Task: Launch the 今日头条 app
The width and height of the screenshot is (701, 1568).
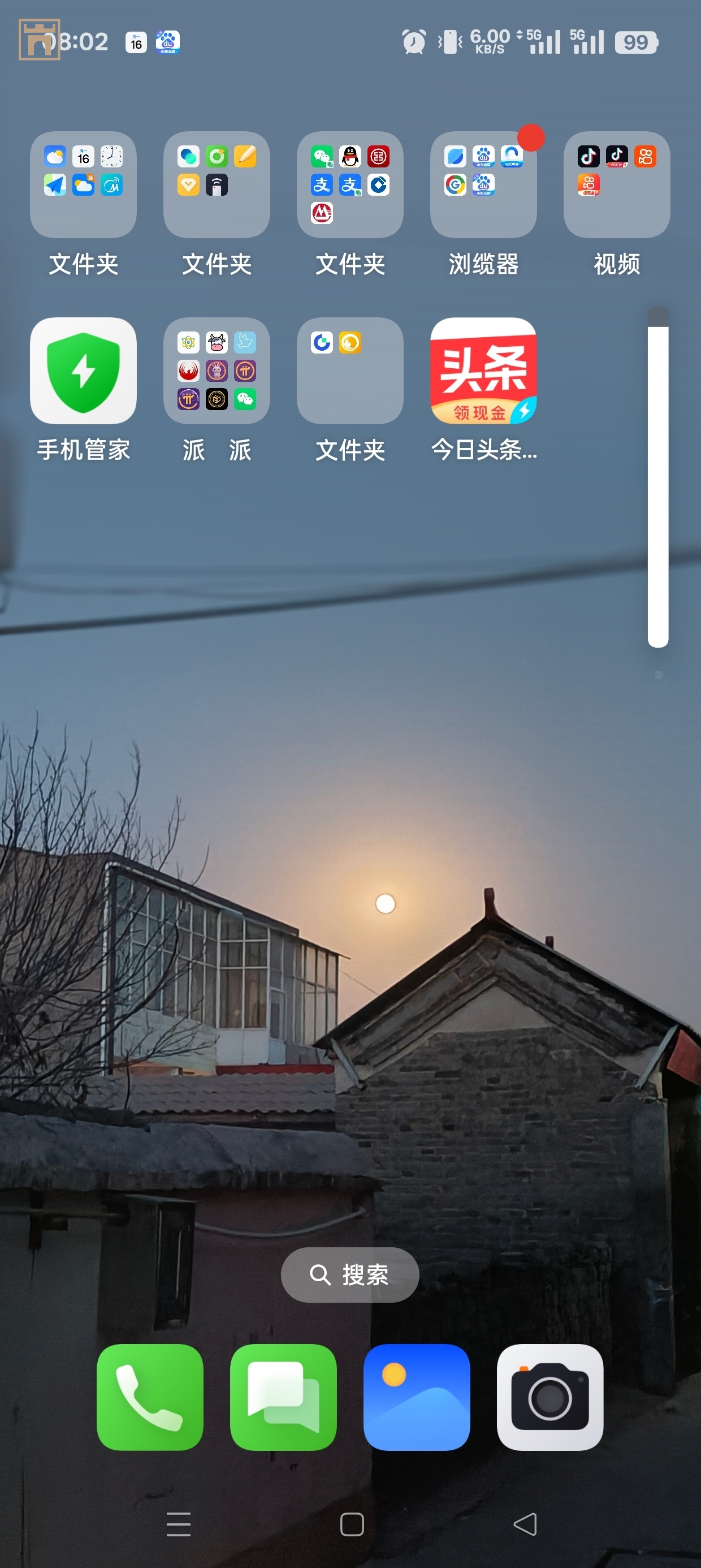Action: 483,371
